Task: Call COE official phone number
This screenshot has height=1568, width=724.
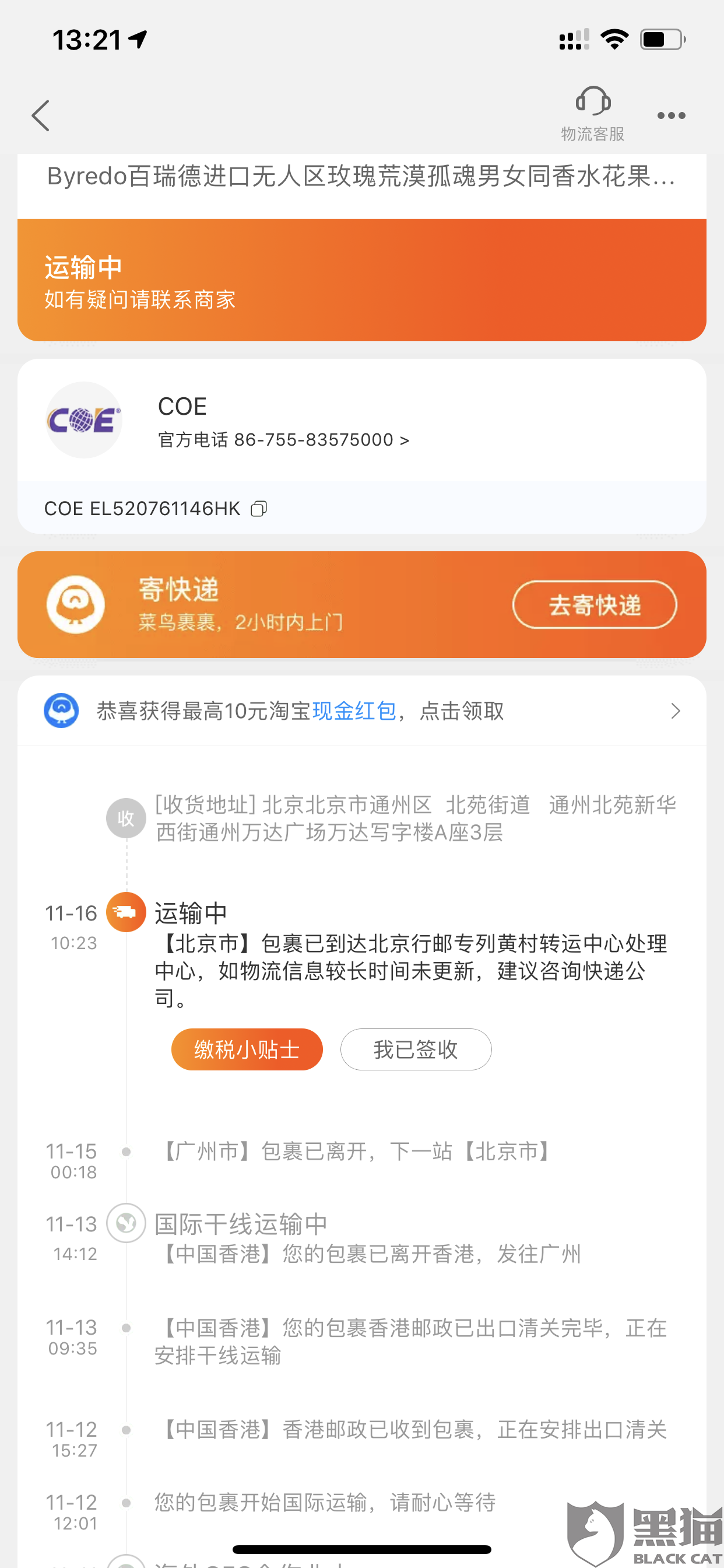Action: tap(283, 439)
